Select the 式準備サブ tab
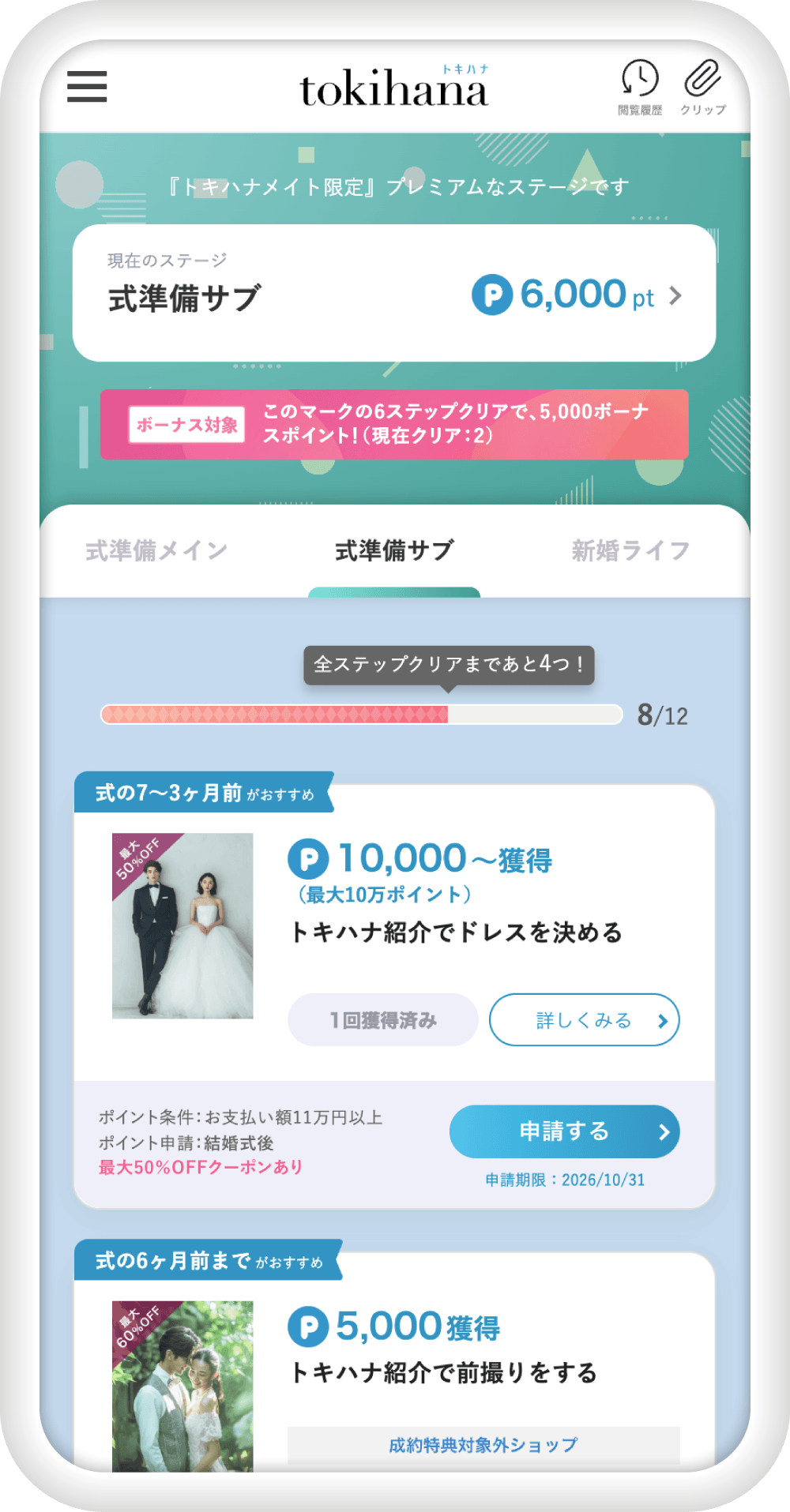 click(x=394, y=550)
